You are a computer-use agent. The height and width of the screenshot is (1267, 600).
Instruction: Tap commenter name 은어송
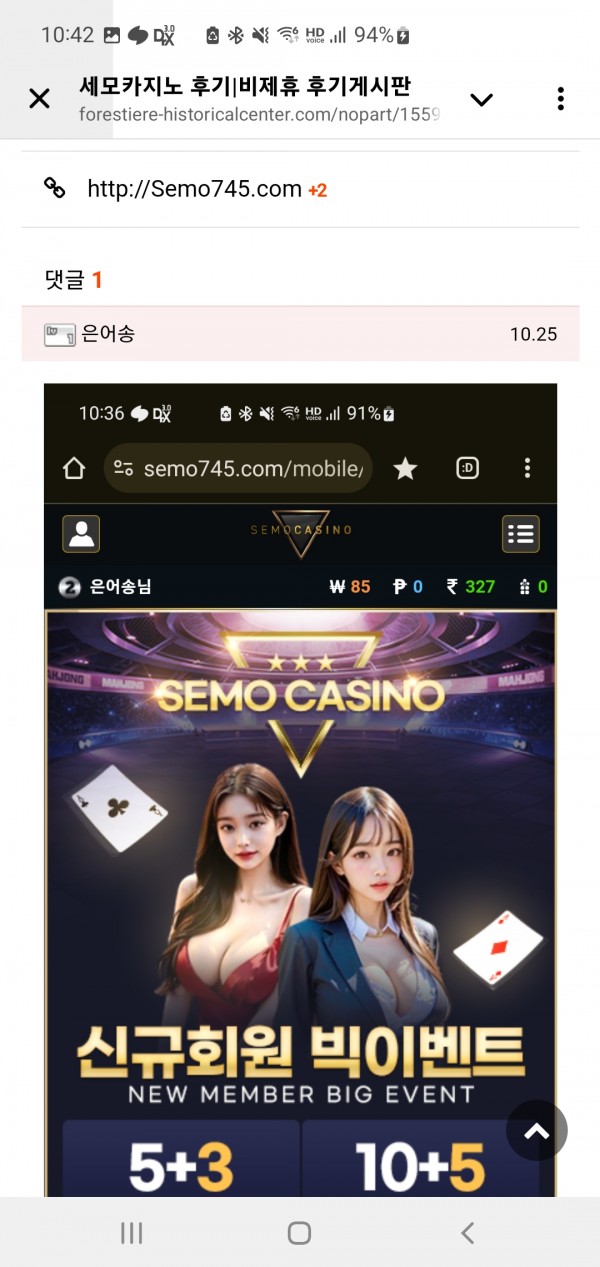107,334
